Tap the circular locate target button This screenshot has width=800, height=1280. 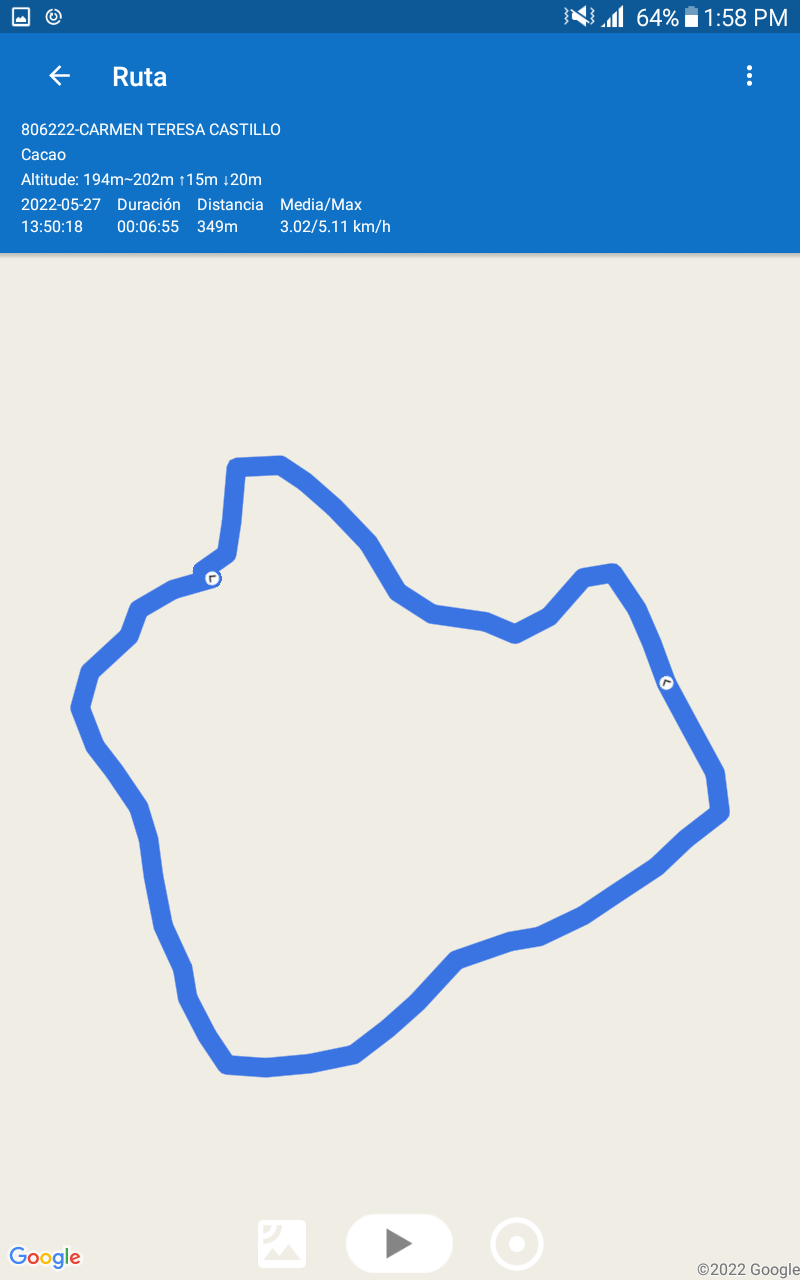[517, 1244]
